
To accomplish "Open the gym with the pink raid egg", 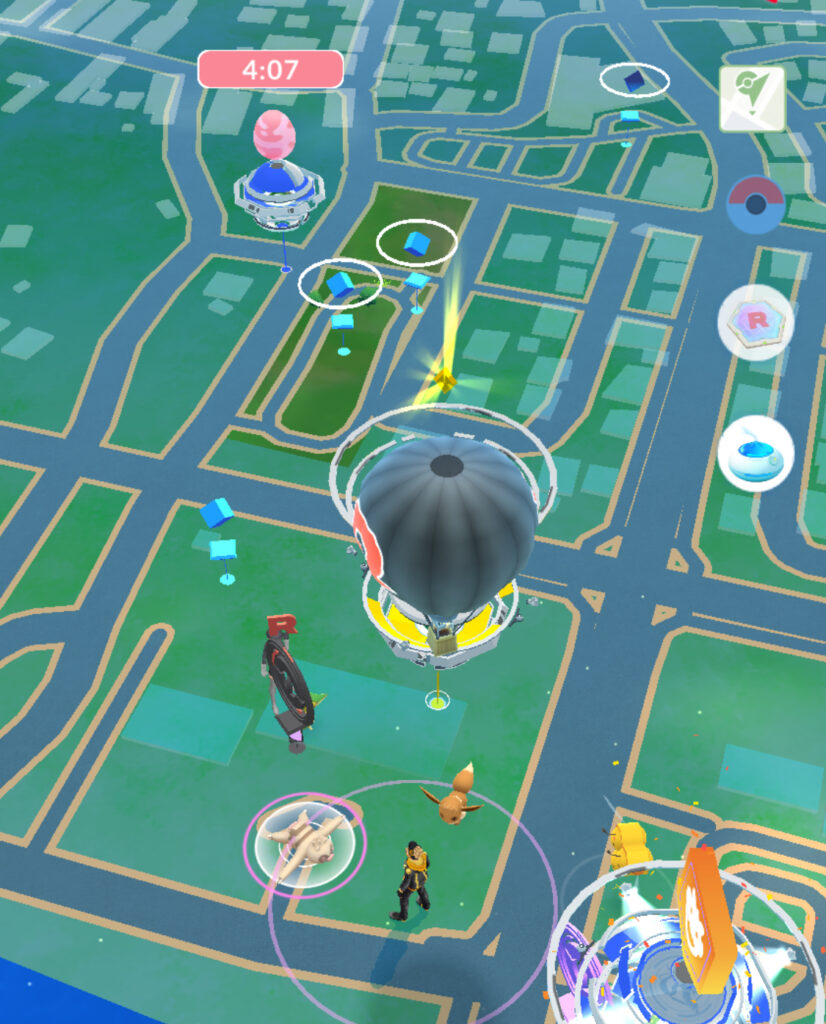I will (x=277, y=185).
